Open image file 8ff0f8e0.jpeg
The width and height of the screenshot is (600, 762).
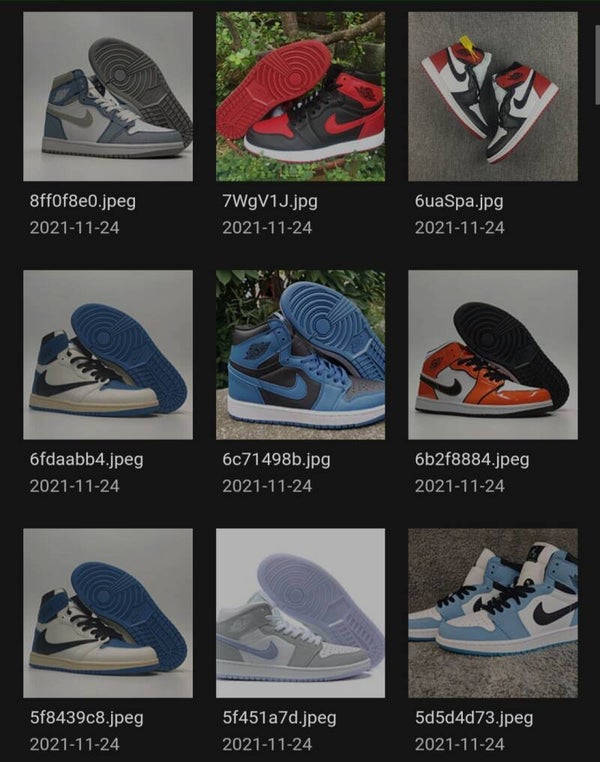tap(108, 96)
